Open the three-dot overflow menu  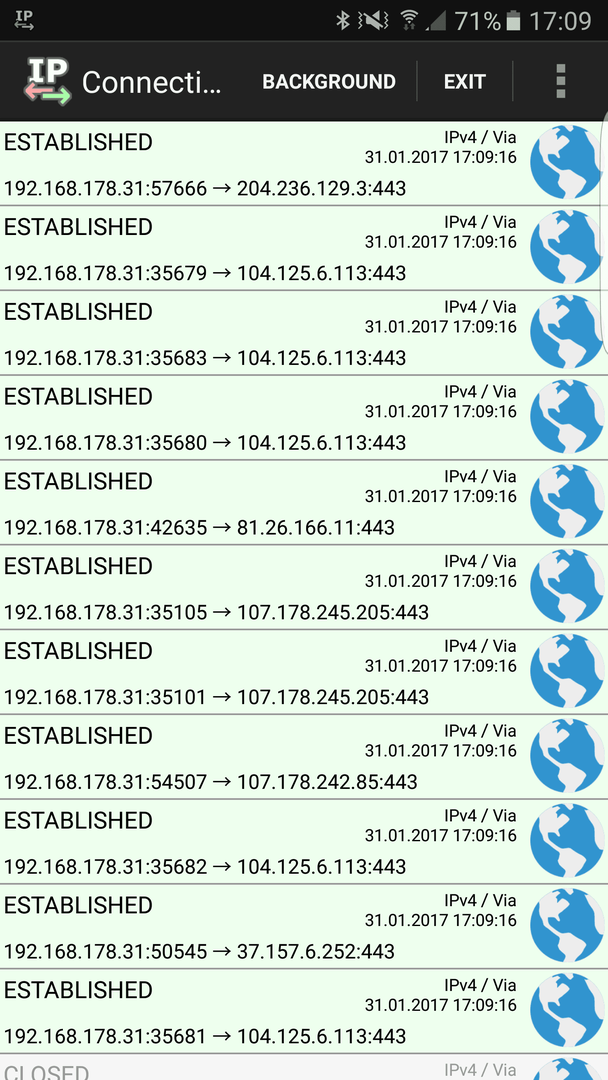tap(560, 81)
